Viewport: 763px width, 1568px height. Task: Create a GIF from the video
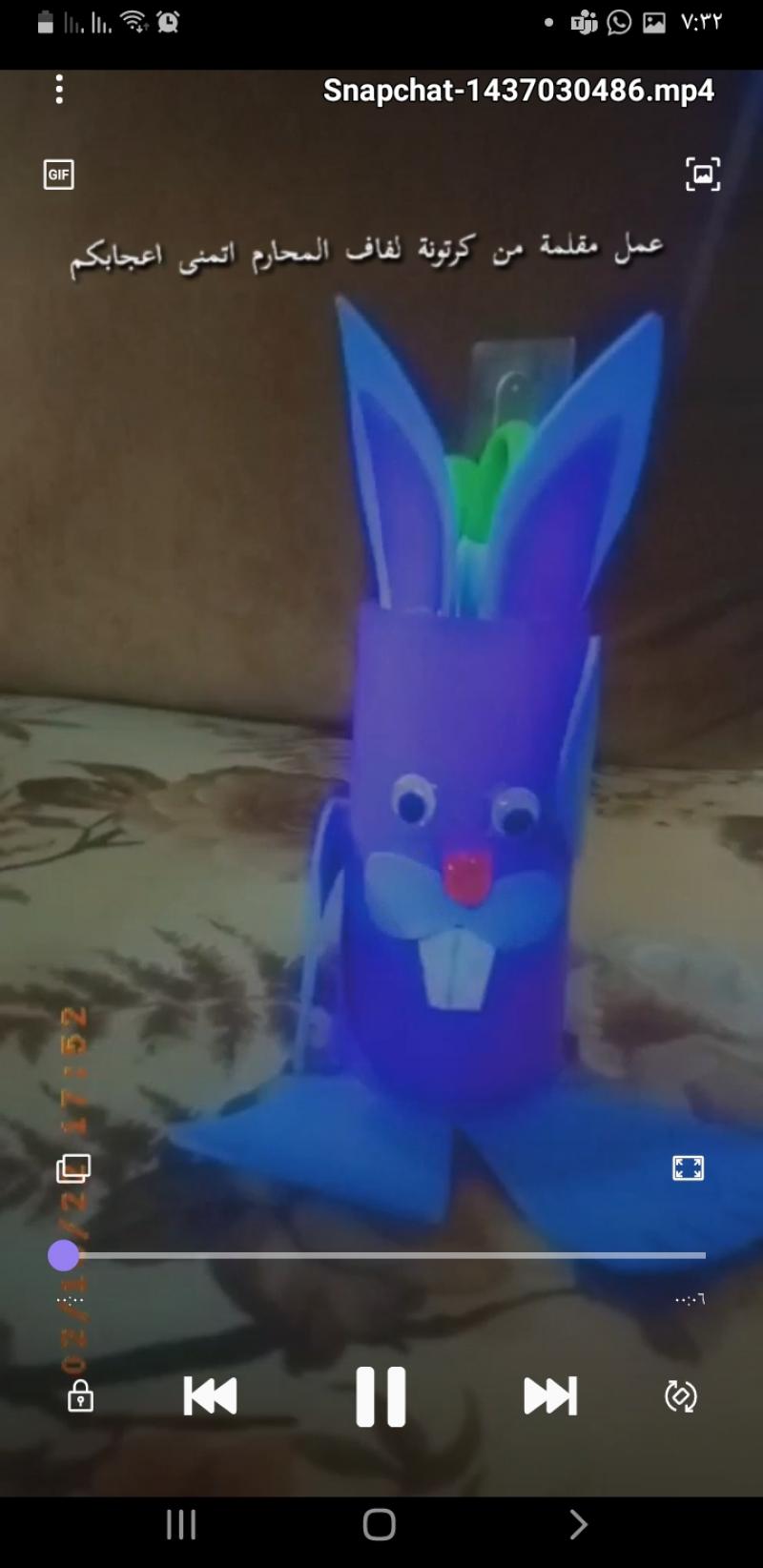point(59,175)
